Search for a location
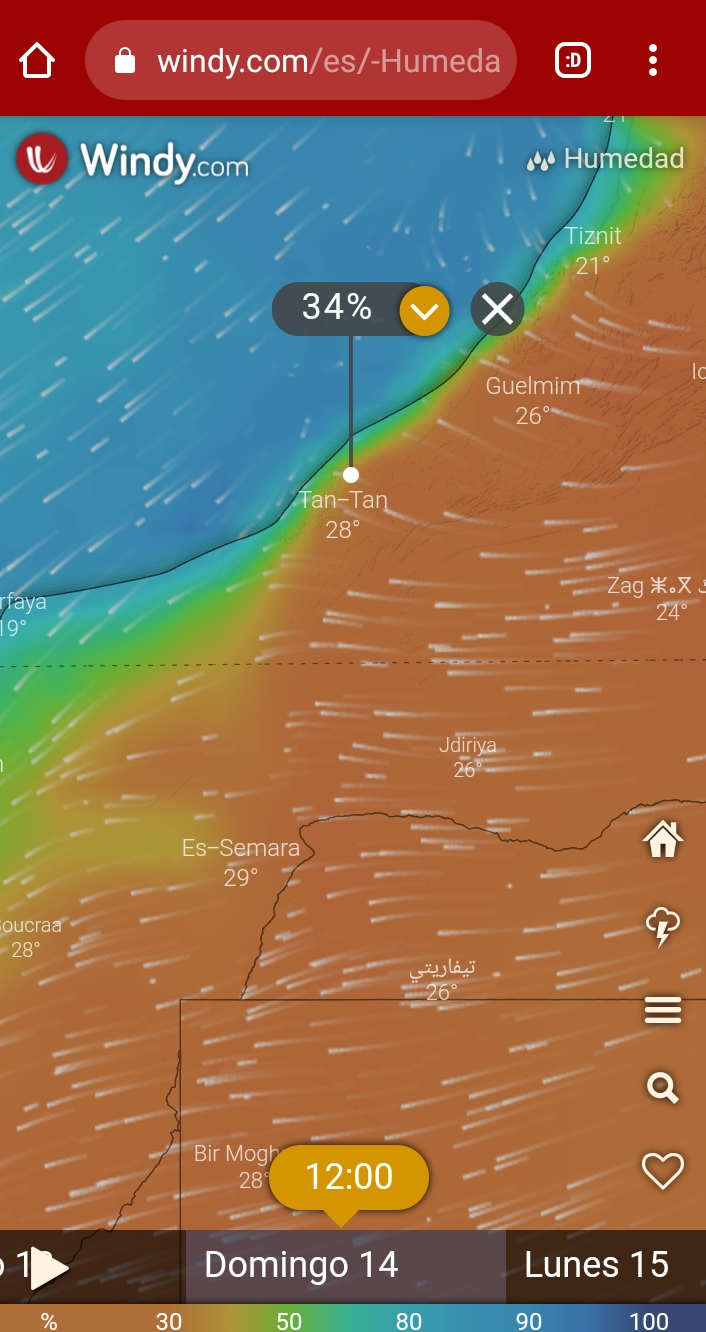The height and width of the screenshot is (1332, 706). pos(662,1088)
